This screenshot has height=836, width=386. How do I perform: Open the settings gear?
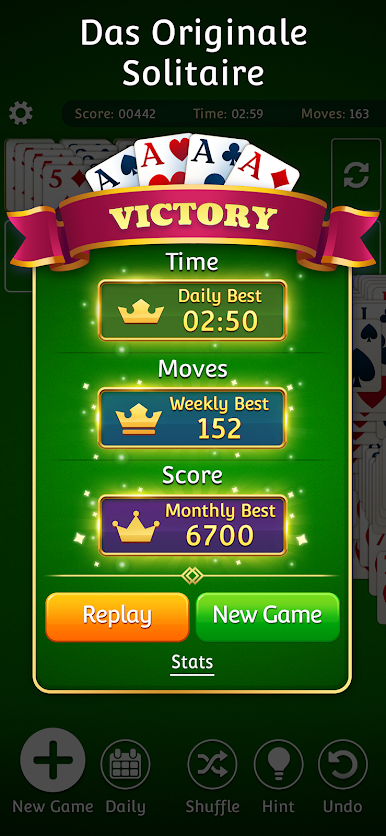[x=21, y=114]
